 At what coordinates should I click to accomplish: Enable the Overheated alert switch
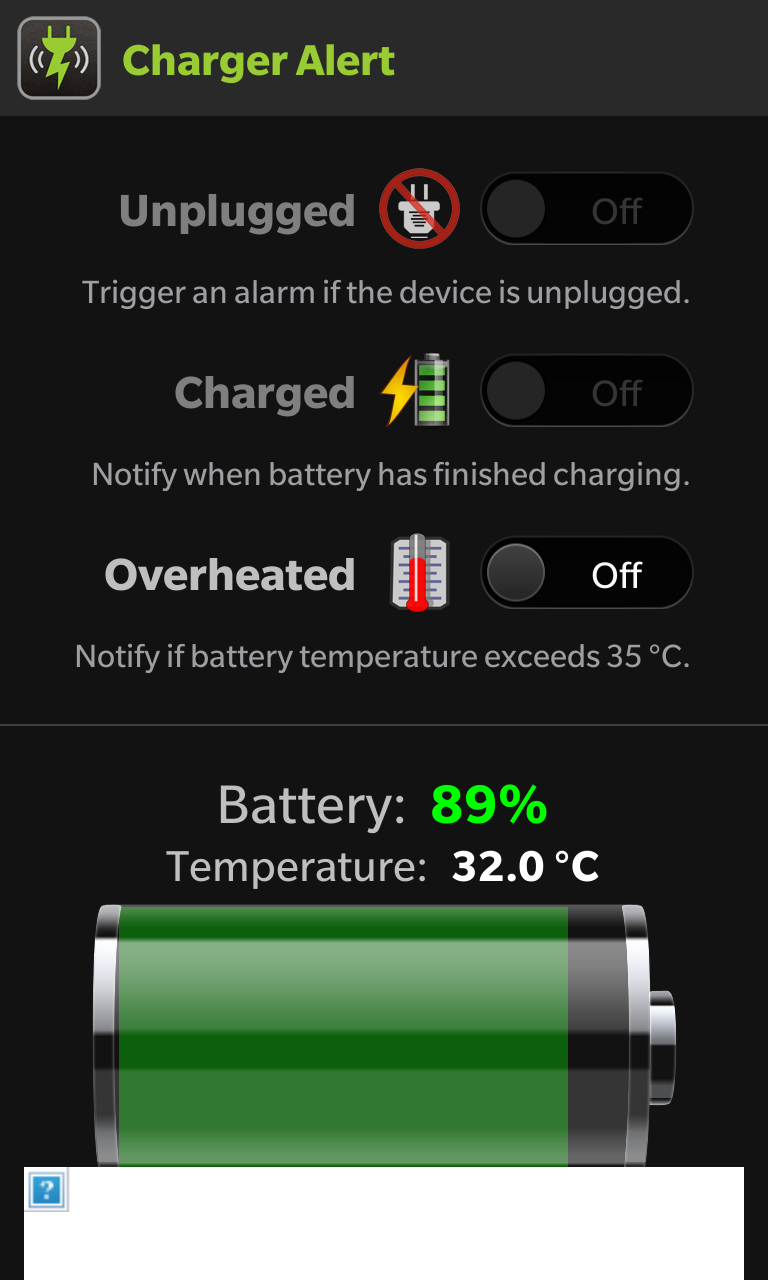tap(586, 574)
